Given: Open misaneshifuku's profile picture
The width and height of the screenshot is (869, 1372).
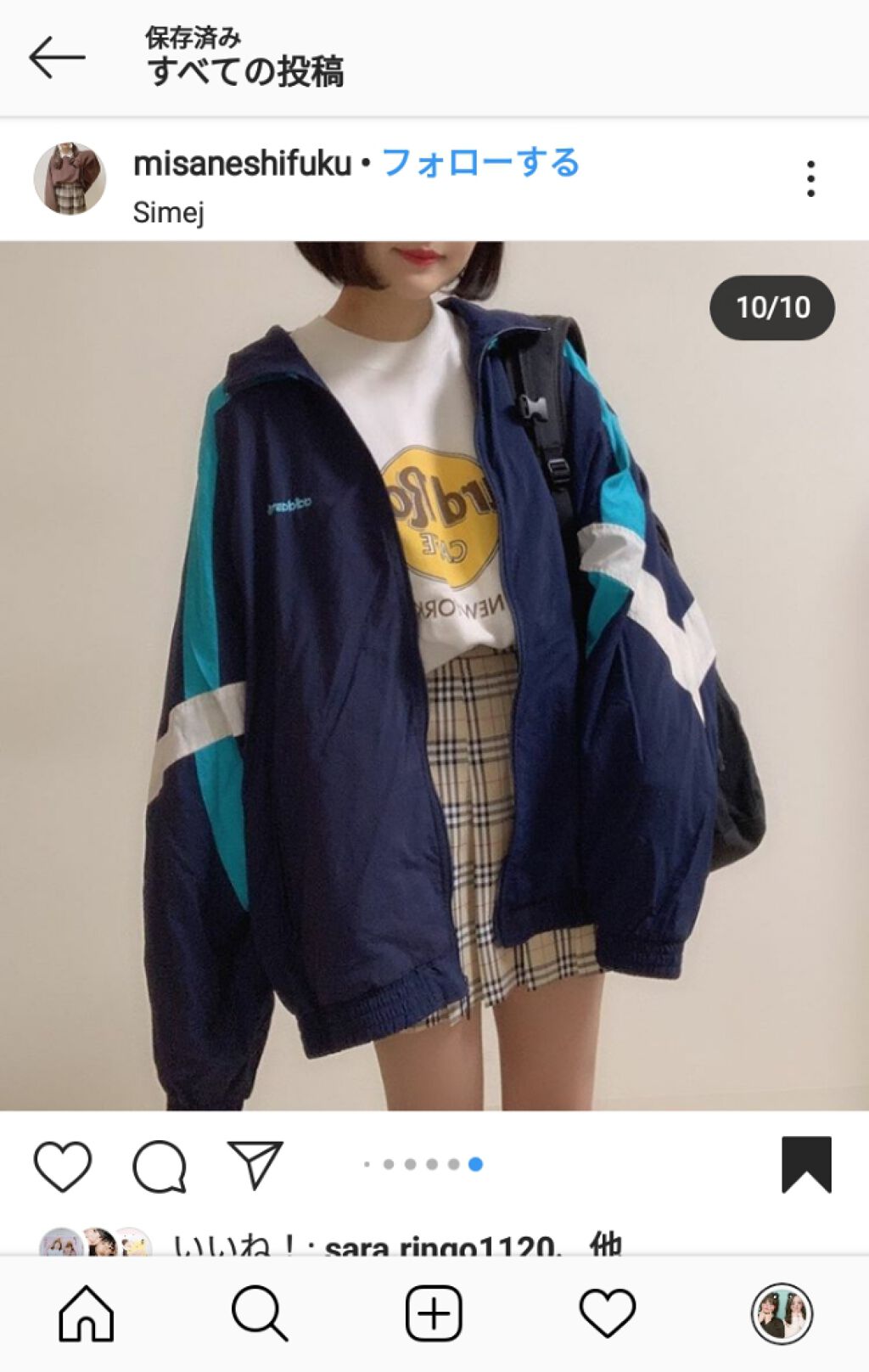Looking at the screenshot, I should coord(70,179).
